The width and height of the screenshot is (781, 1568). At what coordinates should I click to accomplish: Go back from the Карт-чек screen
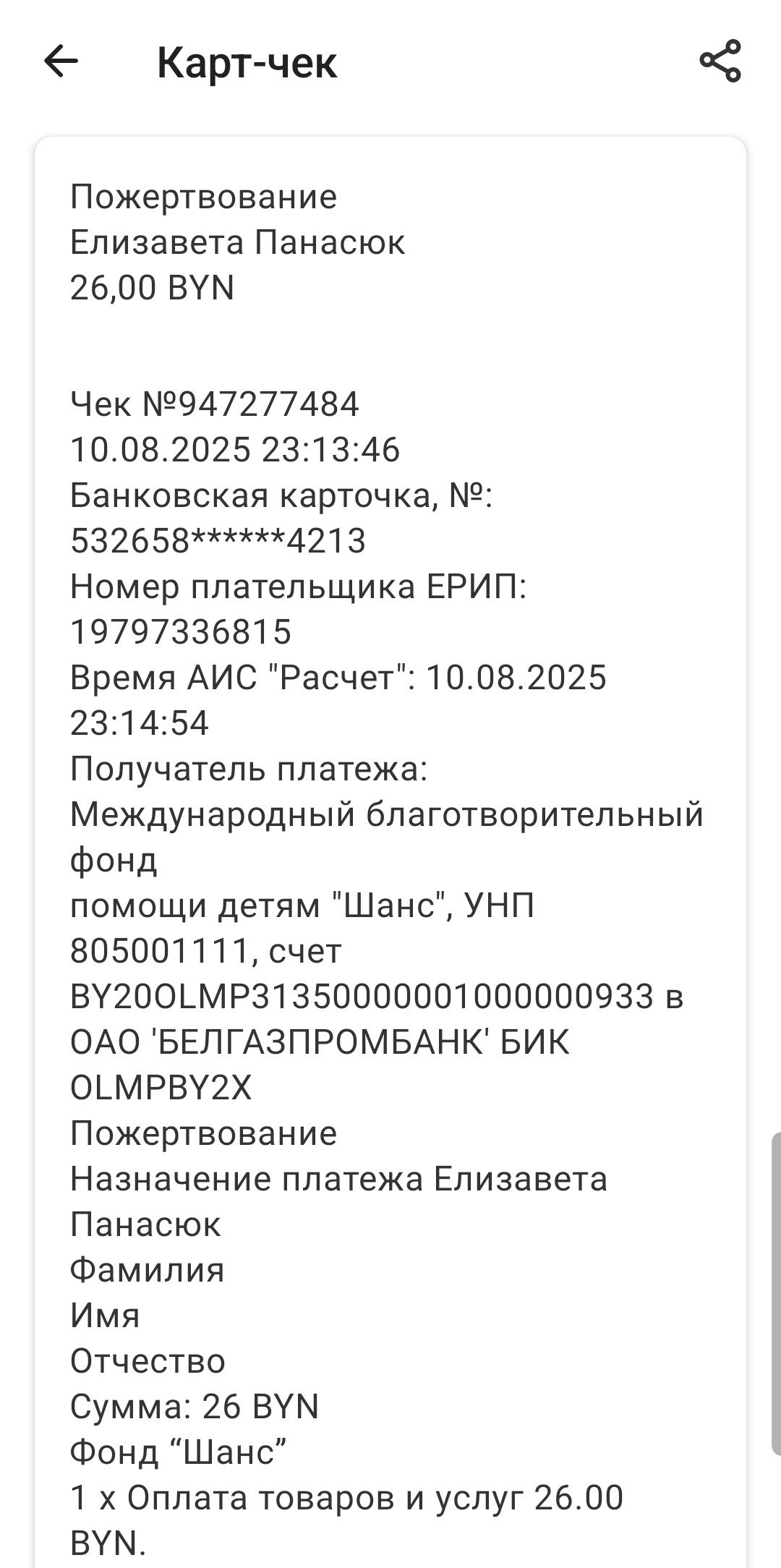[x=61, y=61]
